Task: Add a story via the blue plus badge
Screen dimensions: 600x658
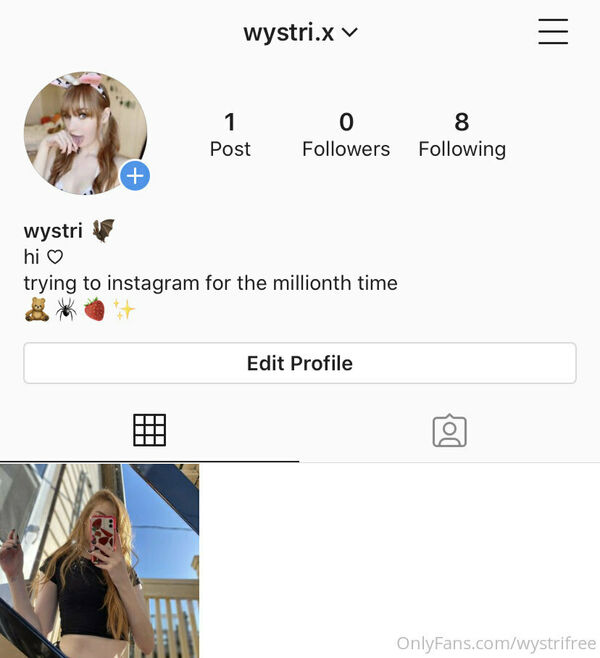Action: point(135,177)
